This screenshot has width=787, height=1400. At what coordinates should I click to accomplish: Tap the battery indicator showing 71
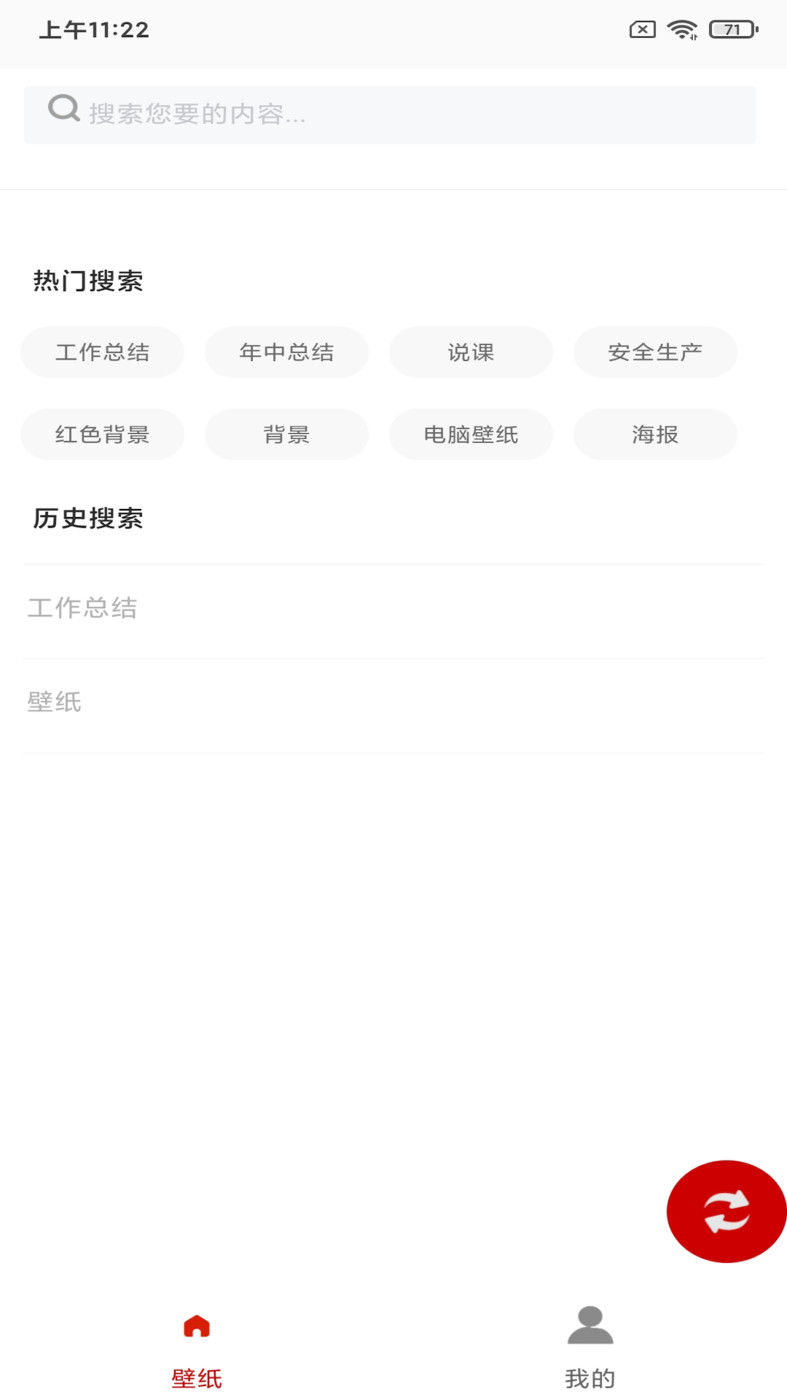tap(731, 29)
